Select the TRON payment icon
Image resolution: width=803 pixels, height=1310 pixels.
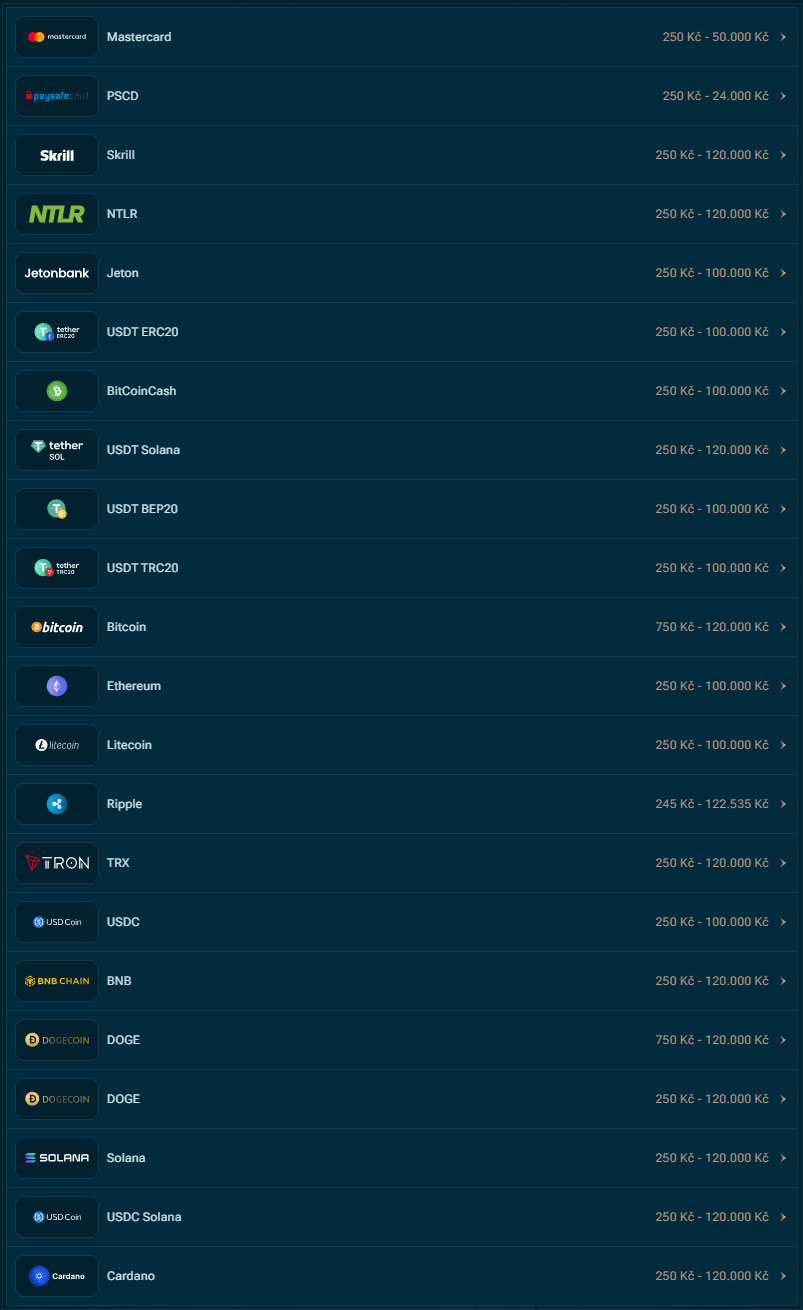tap(56, 862)
